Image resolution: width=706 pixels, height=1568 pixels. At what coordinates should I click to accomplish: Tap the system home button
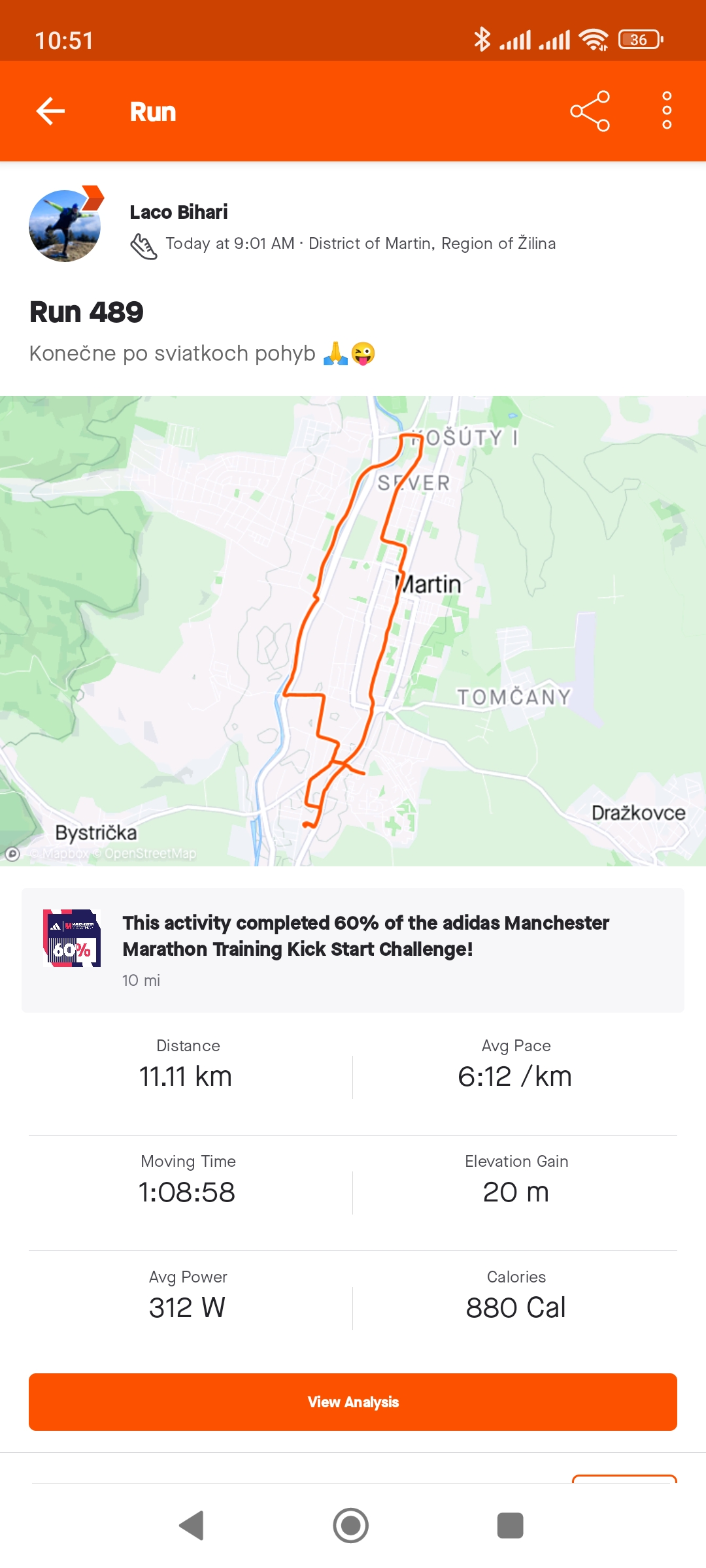[351, 1526]
